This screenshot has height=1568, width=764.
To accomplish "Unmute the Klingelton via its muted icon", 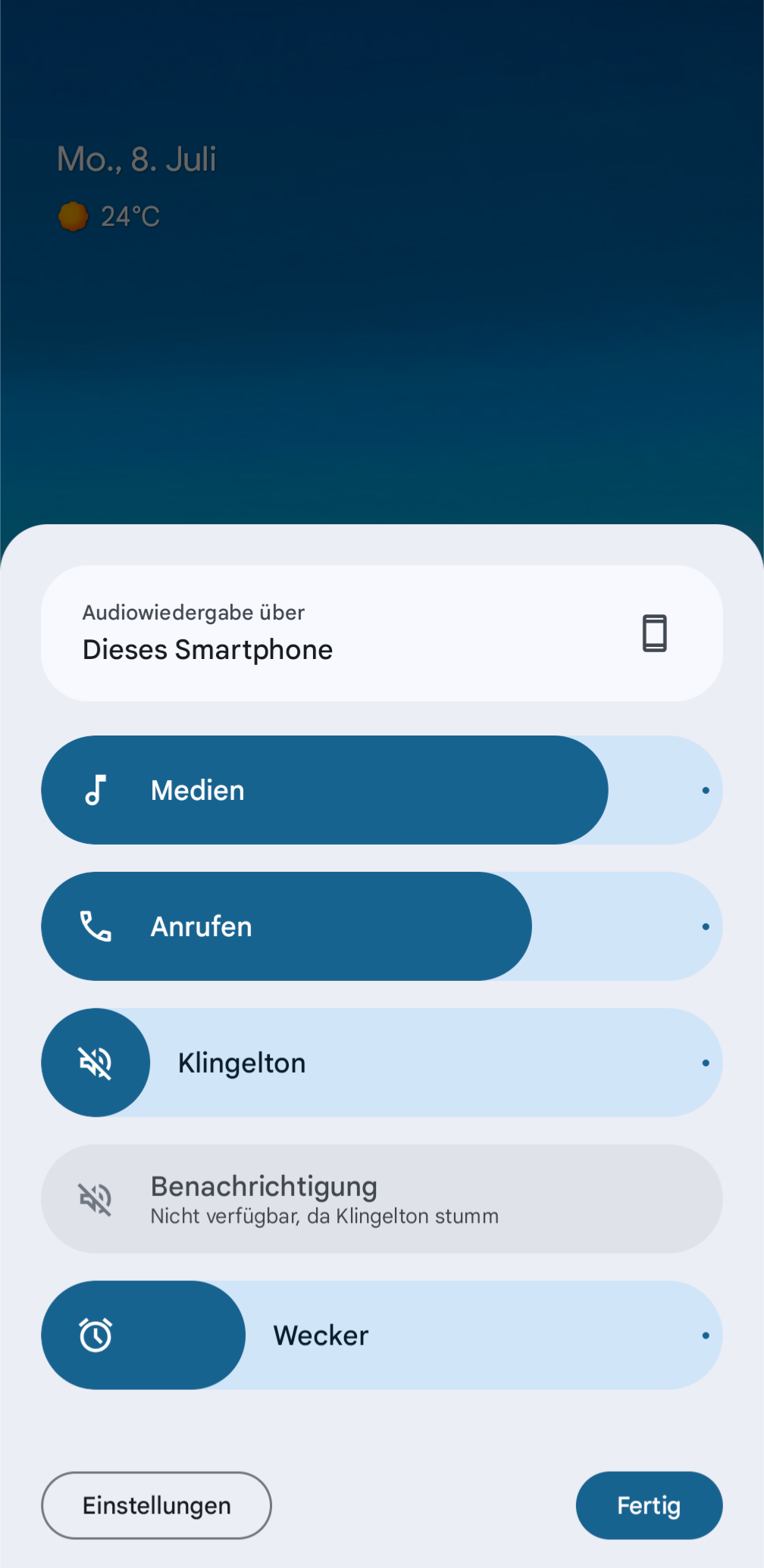I will tap(95, 1063).
